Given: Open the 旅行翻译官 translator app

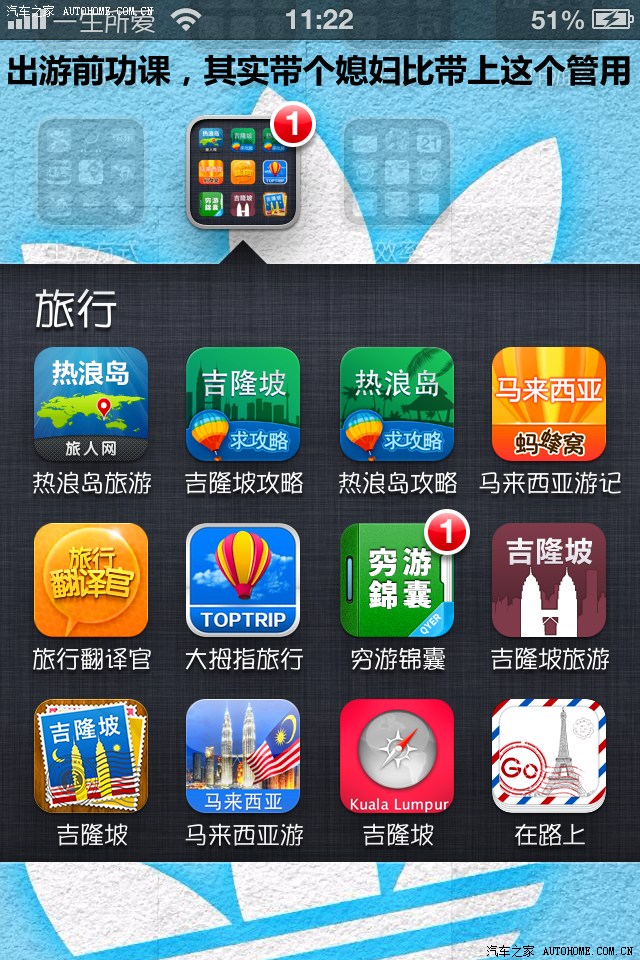Looking at the screenshot, I should click(91, 580).
